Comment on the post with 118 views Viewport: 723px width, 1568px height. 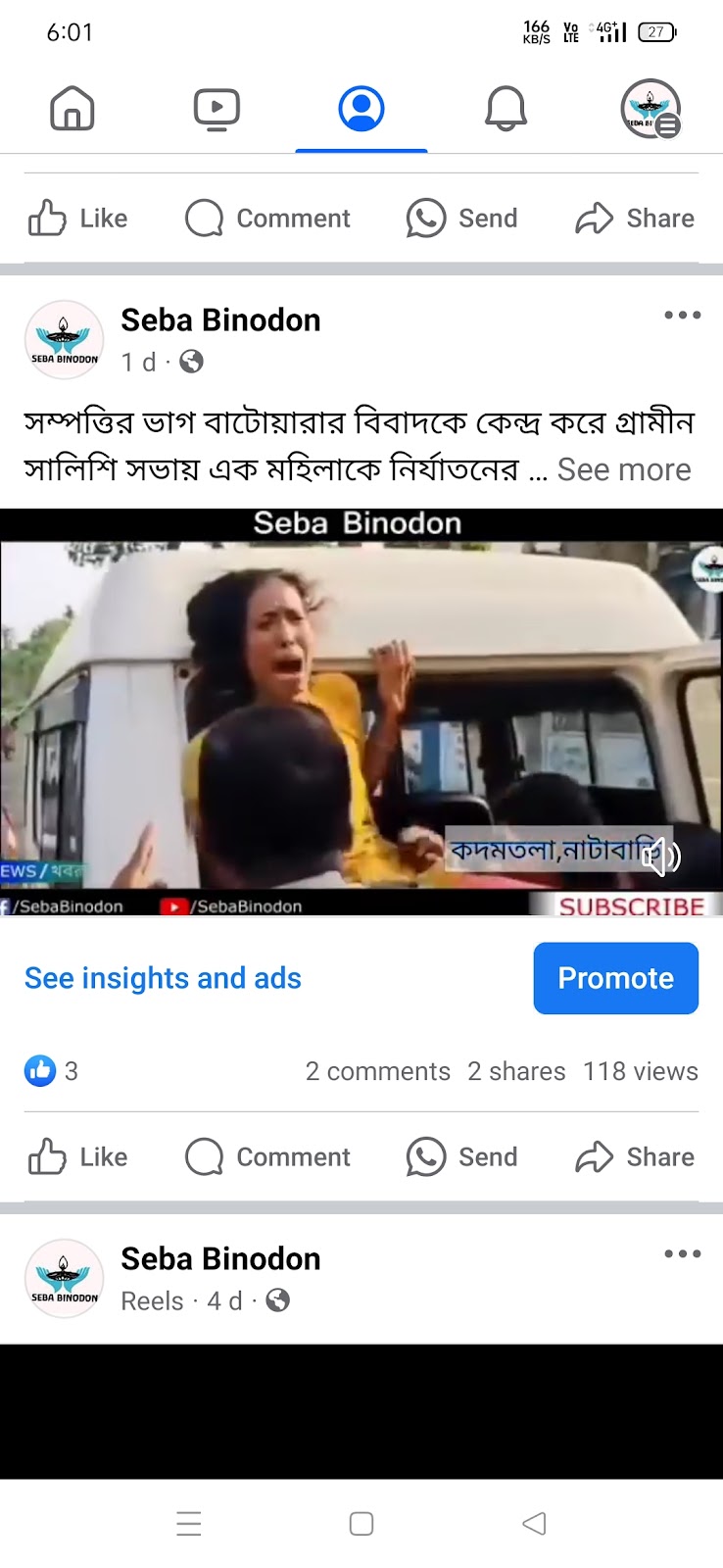click(x=267, y=1157)
